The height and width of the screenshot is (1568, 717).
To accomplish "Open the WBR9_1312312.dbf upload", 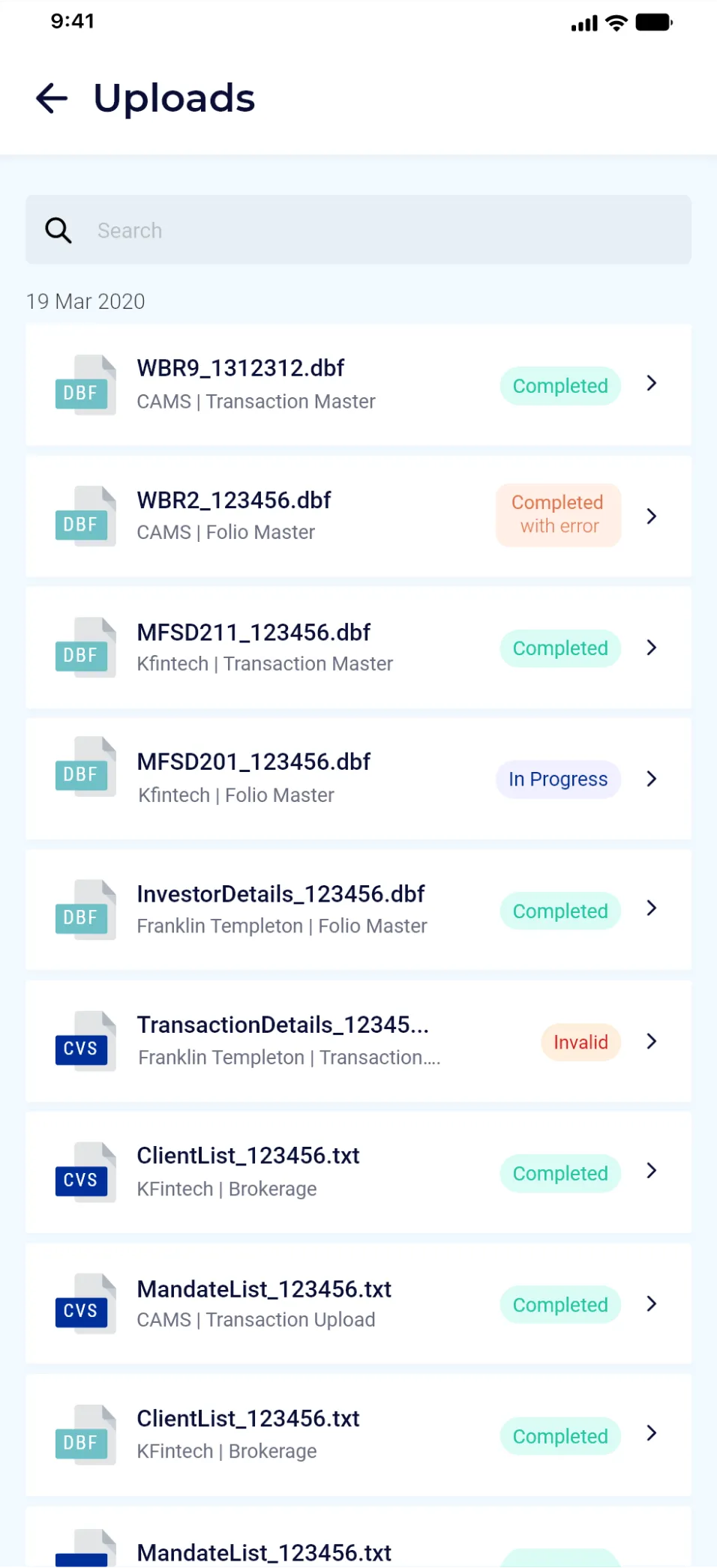I will [x=358, y=385].
